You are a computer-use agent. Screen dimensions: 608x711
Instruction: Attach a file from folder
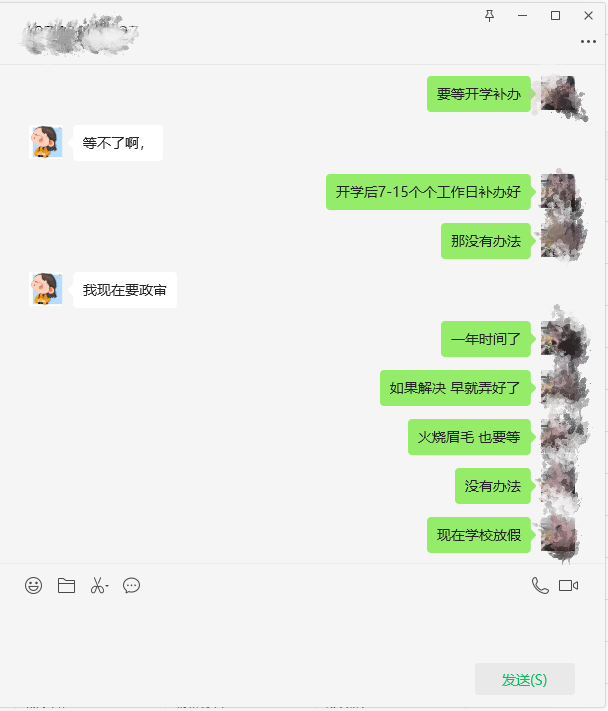[x=66, y=586]
